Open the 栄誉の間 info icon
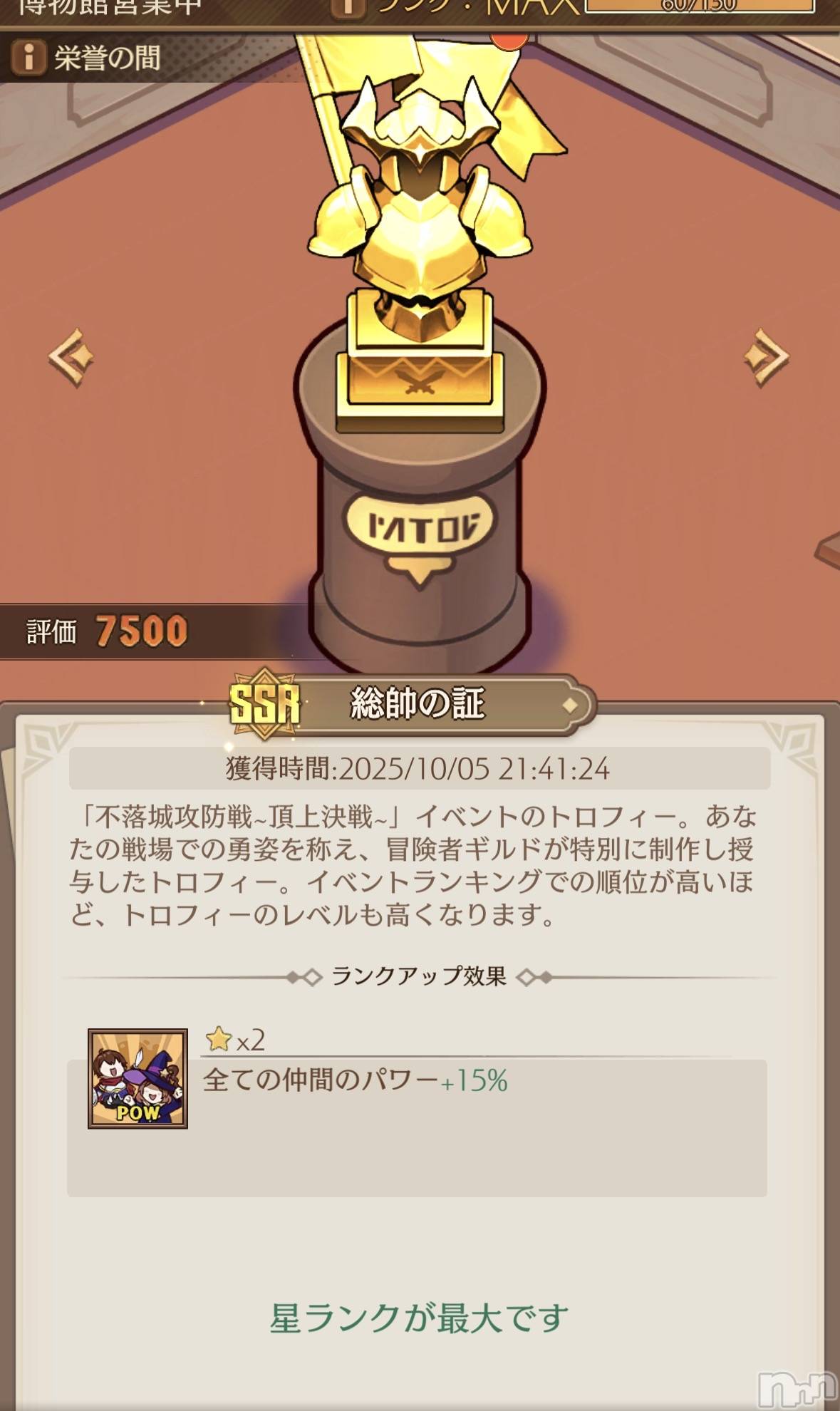Screen dimensions: 840x1411 pos(29,58)
